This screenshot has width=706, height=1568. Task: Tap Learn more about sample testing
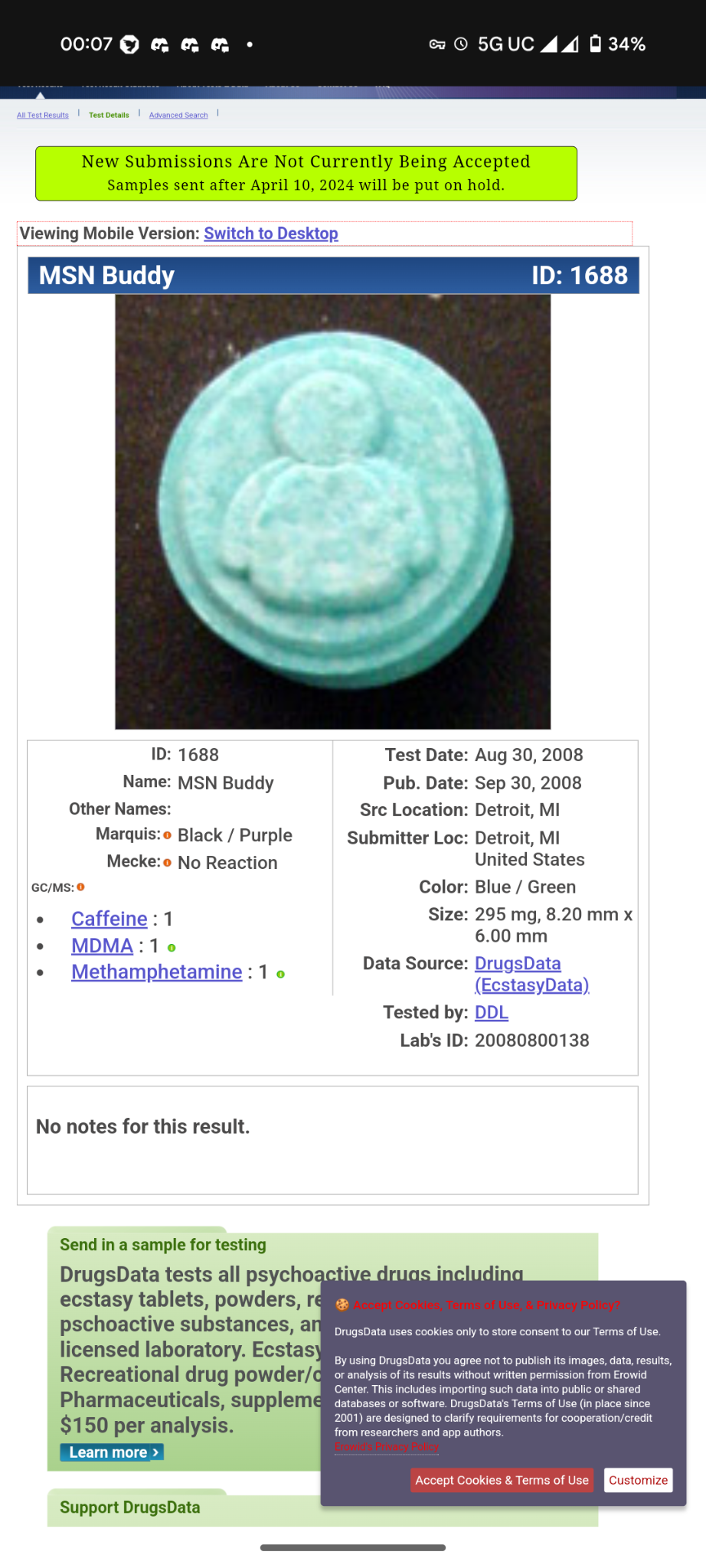pyautogui.click(x=112, y=1452)
